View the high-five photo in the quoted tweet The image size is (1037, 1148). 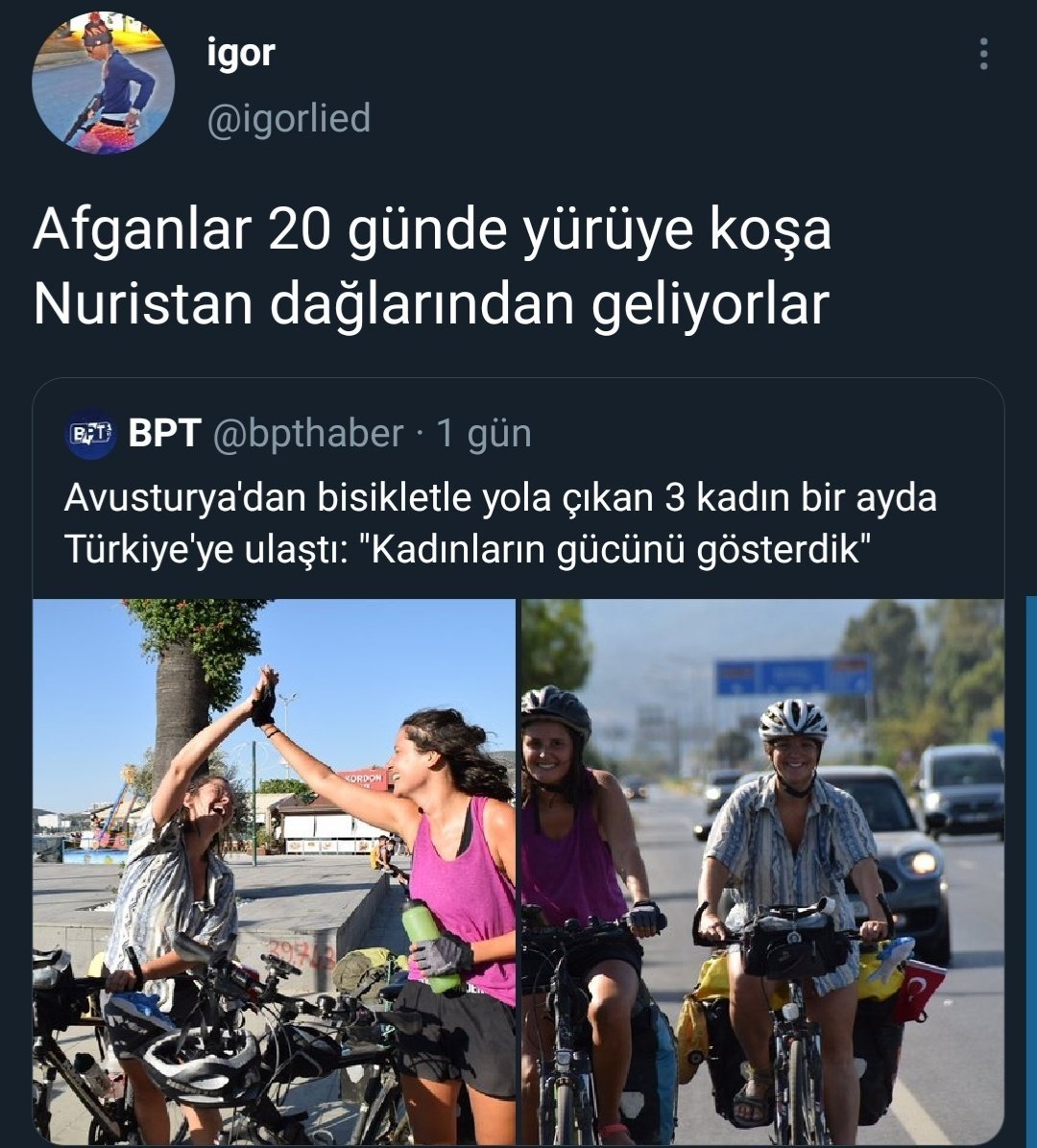(x=274, y=870)
